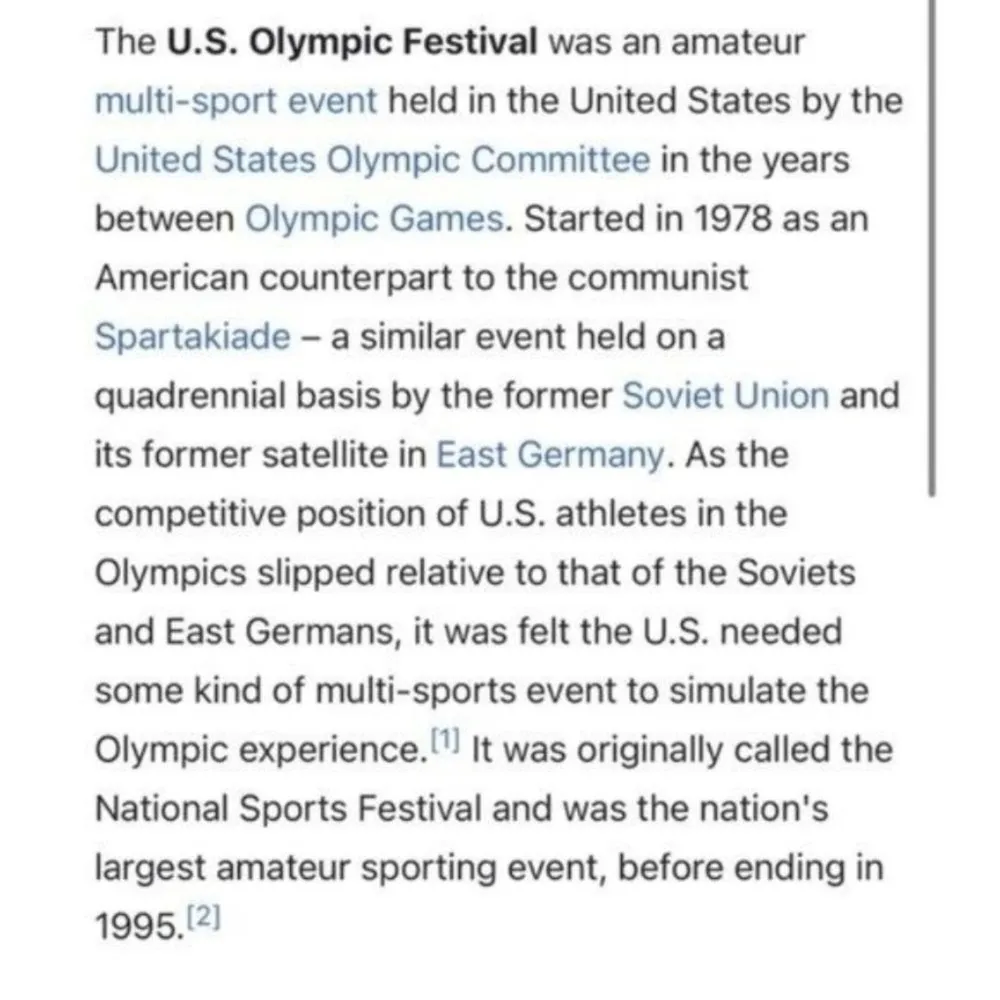1000x1000 pixels.
Task: Open the East Germany link
Action: pos(551,455)
